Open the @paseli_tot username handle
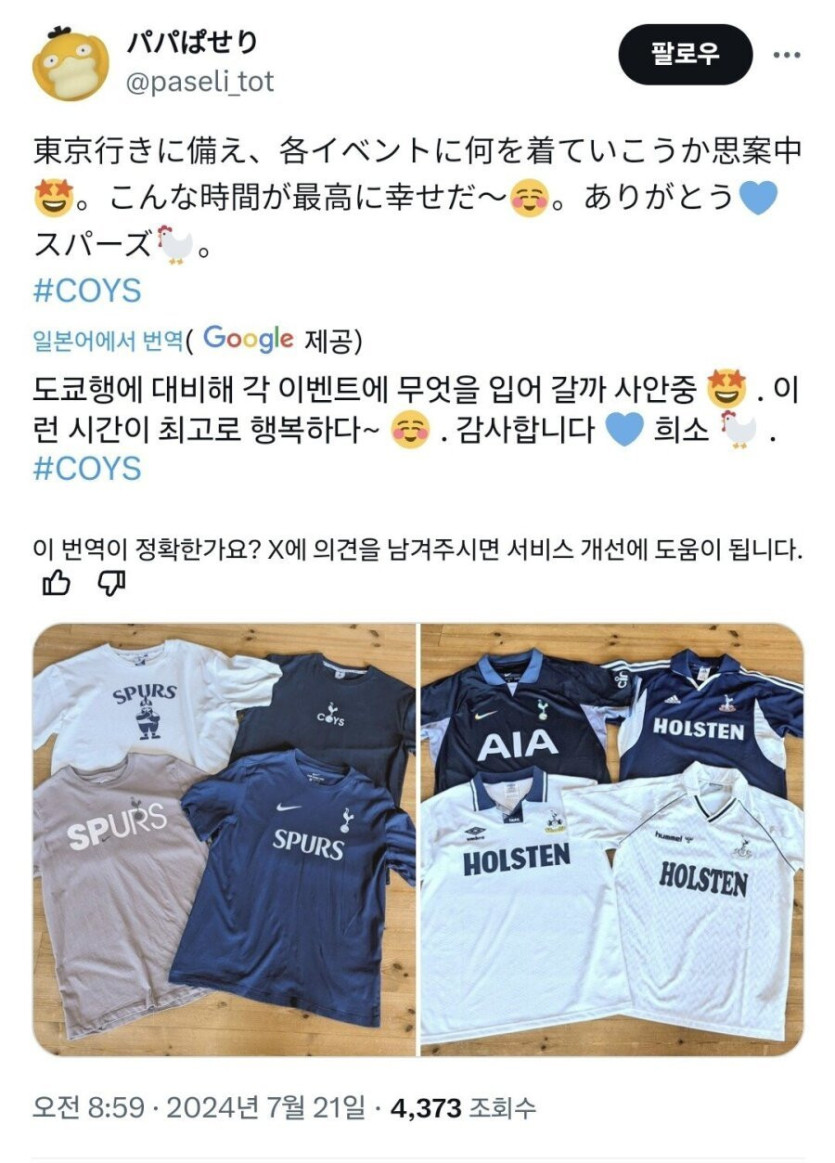Image resolution: width=835 pixels, height=1163 pixels. pyautogui.click(x=198, y=81)
